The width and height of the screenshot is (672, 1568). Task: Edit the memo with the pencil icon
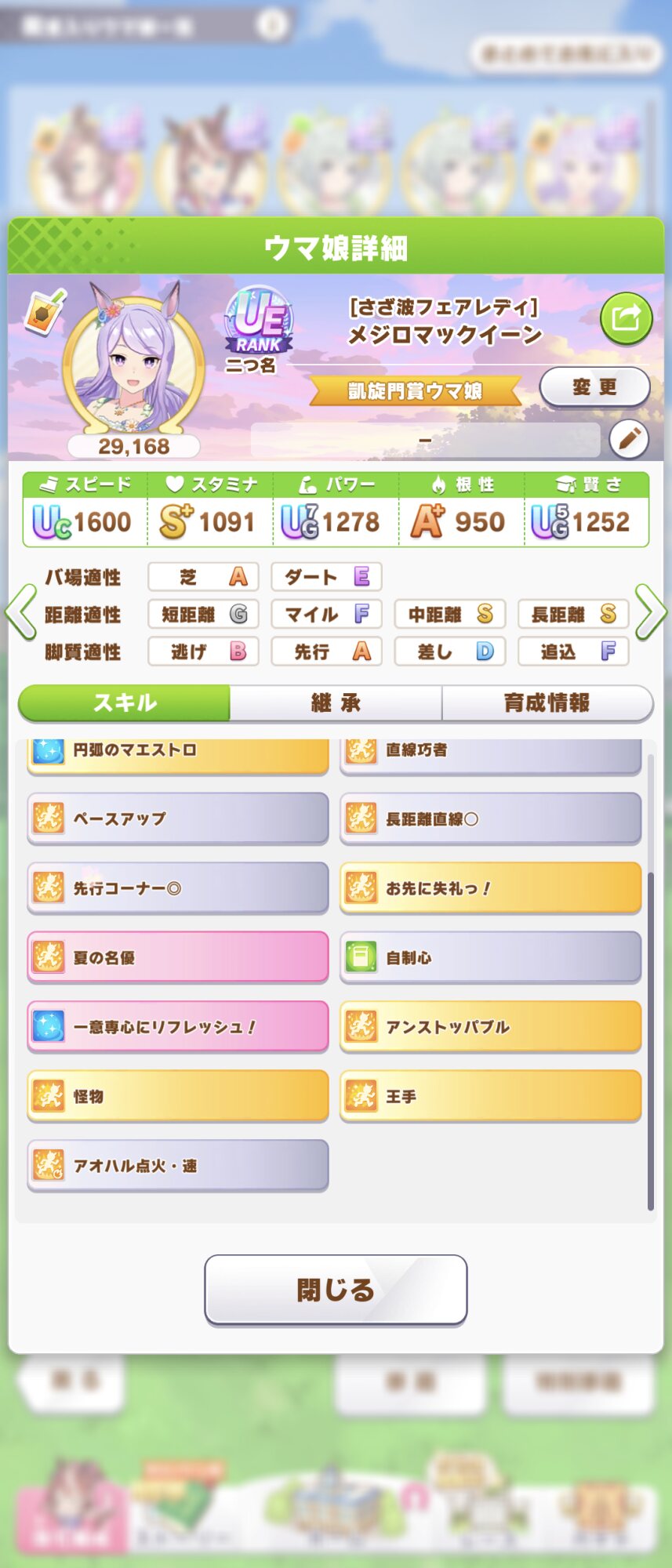(629, 439)
